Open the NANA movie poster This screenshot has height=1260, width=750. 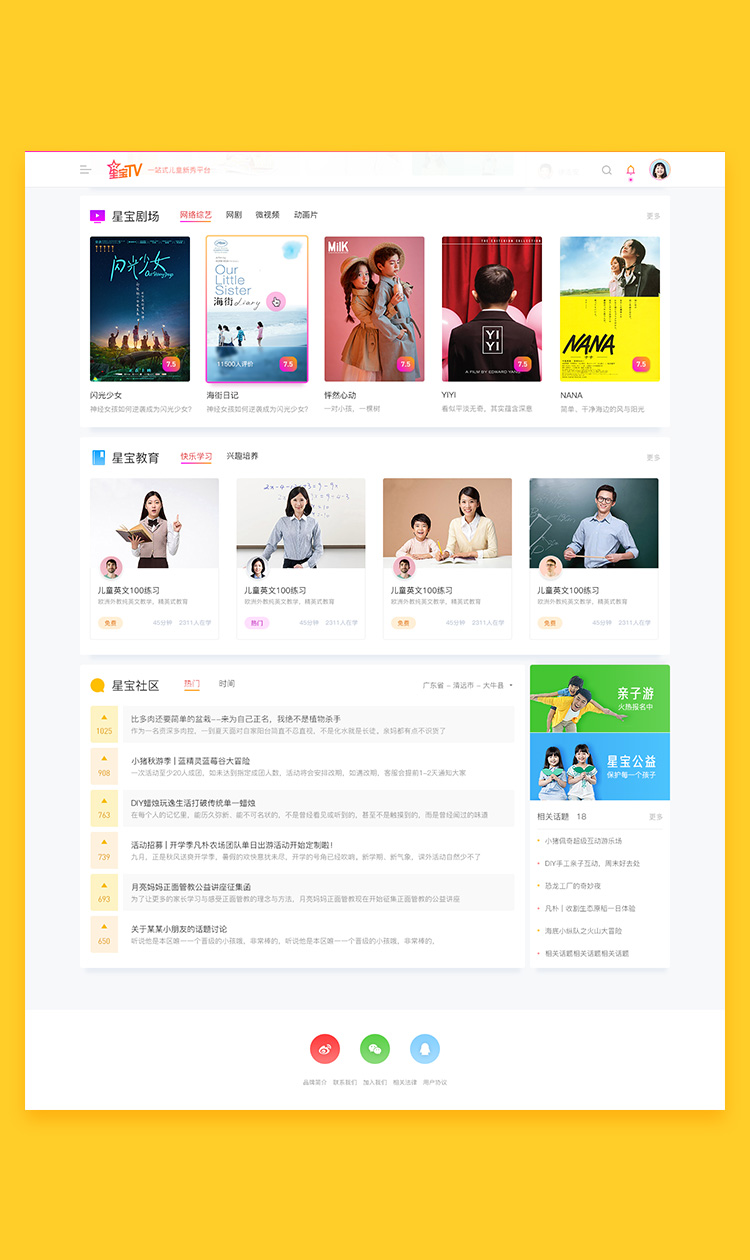609,309
